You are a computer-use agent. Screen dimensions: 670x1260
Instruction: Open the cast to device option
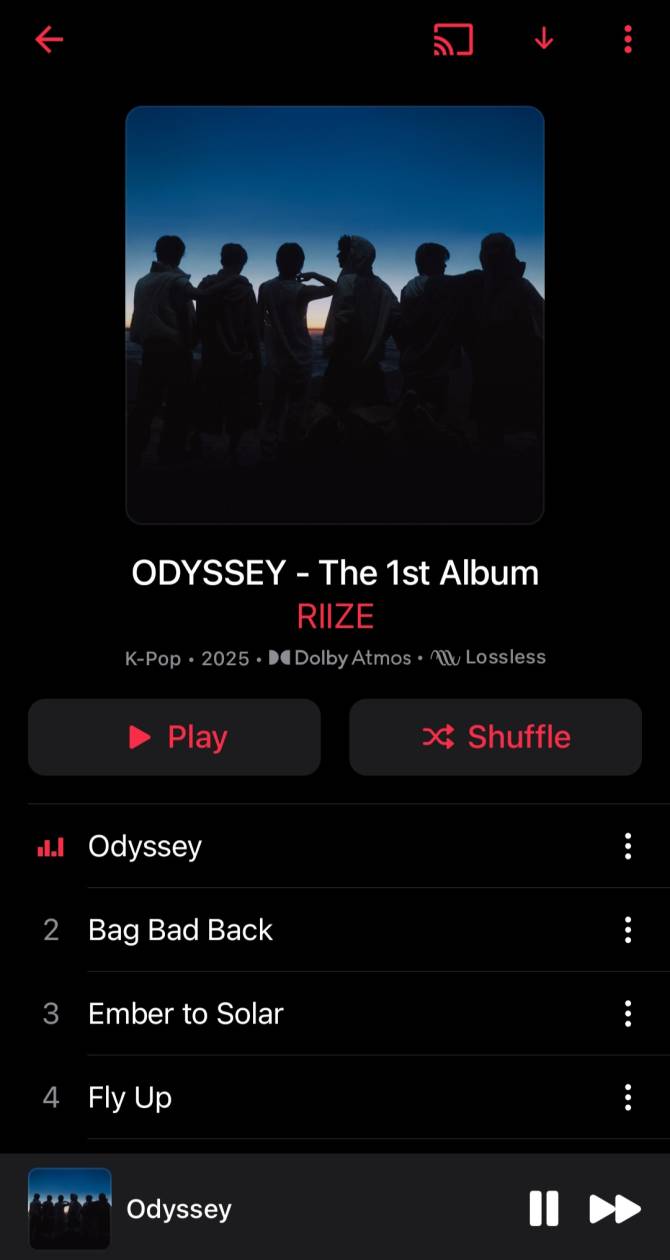(x=453, y=39)
